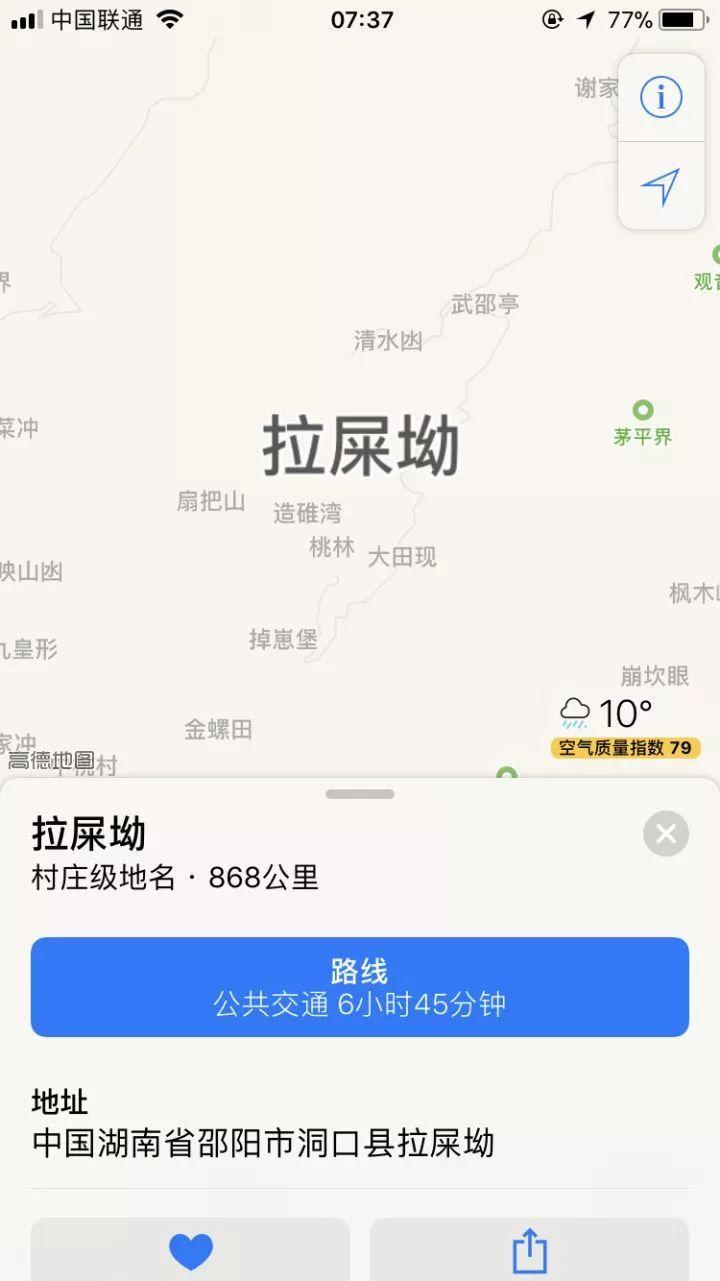Expand the location card using the drag handle
Screen dimensions: 720x1281
(x=360, y=792)
